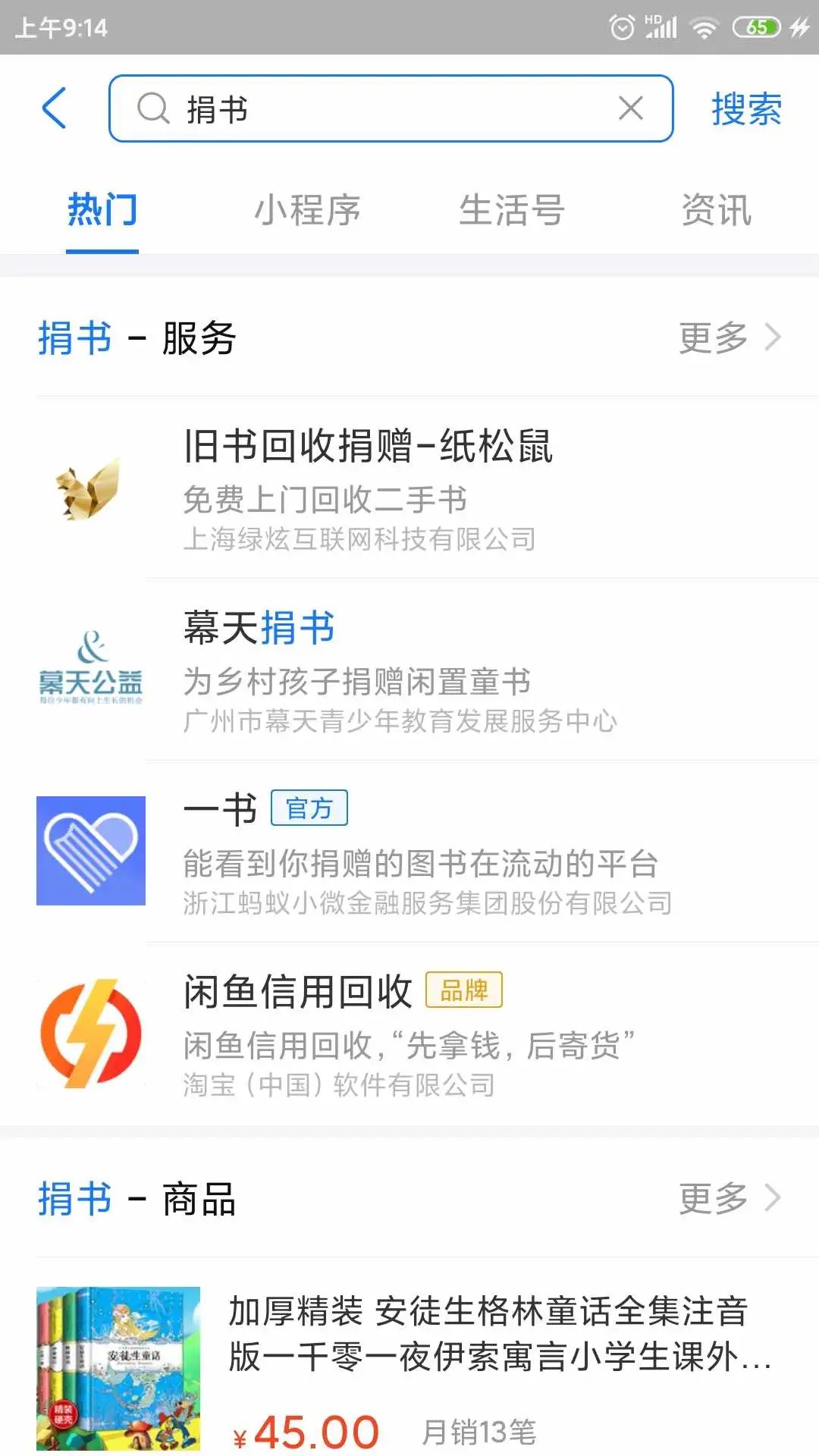Switch to the 资讯 tab
The height and width of the screenshot is (1456, 819).
[x=716, y=210]
